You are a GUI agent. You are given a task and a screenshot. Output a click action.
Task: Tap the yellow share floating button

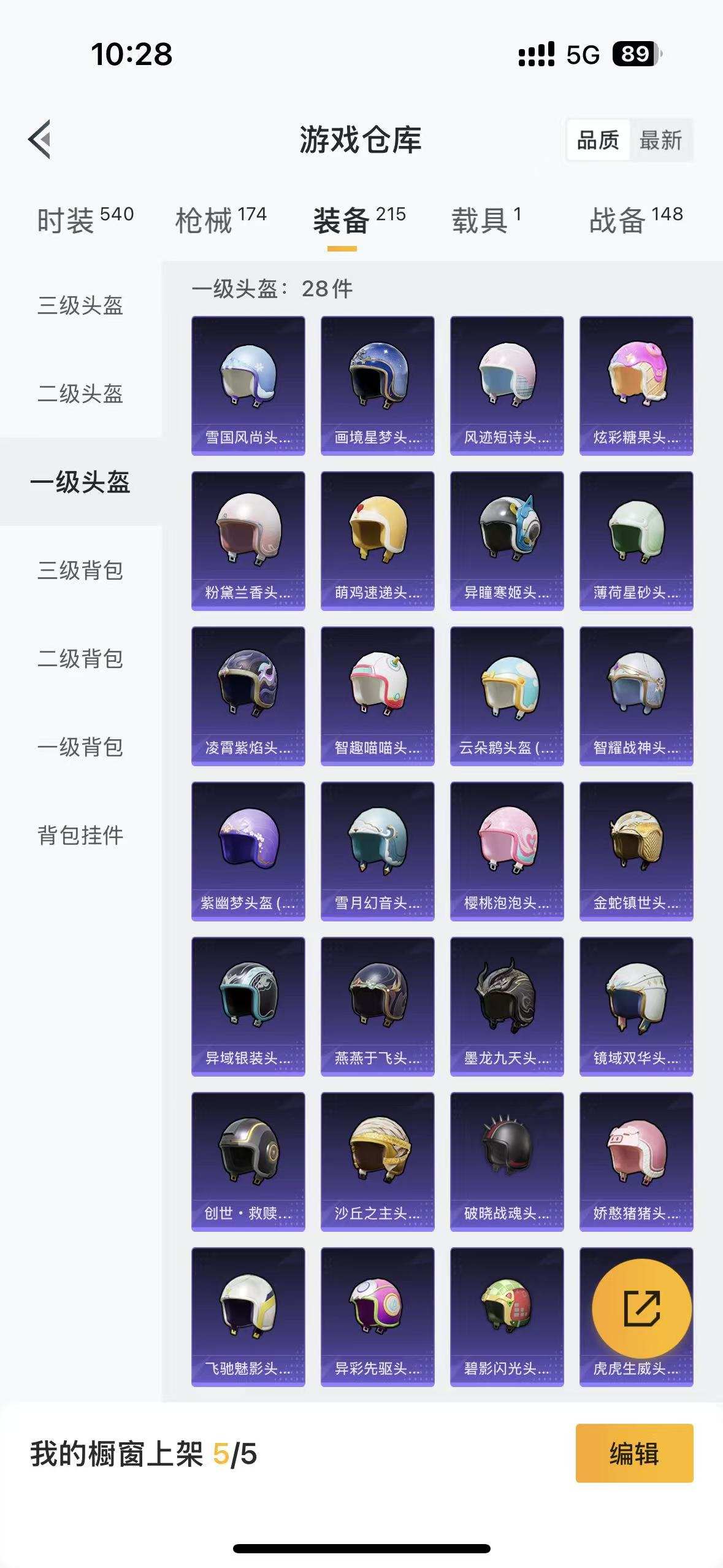641,1308
